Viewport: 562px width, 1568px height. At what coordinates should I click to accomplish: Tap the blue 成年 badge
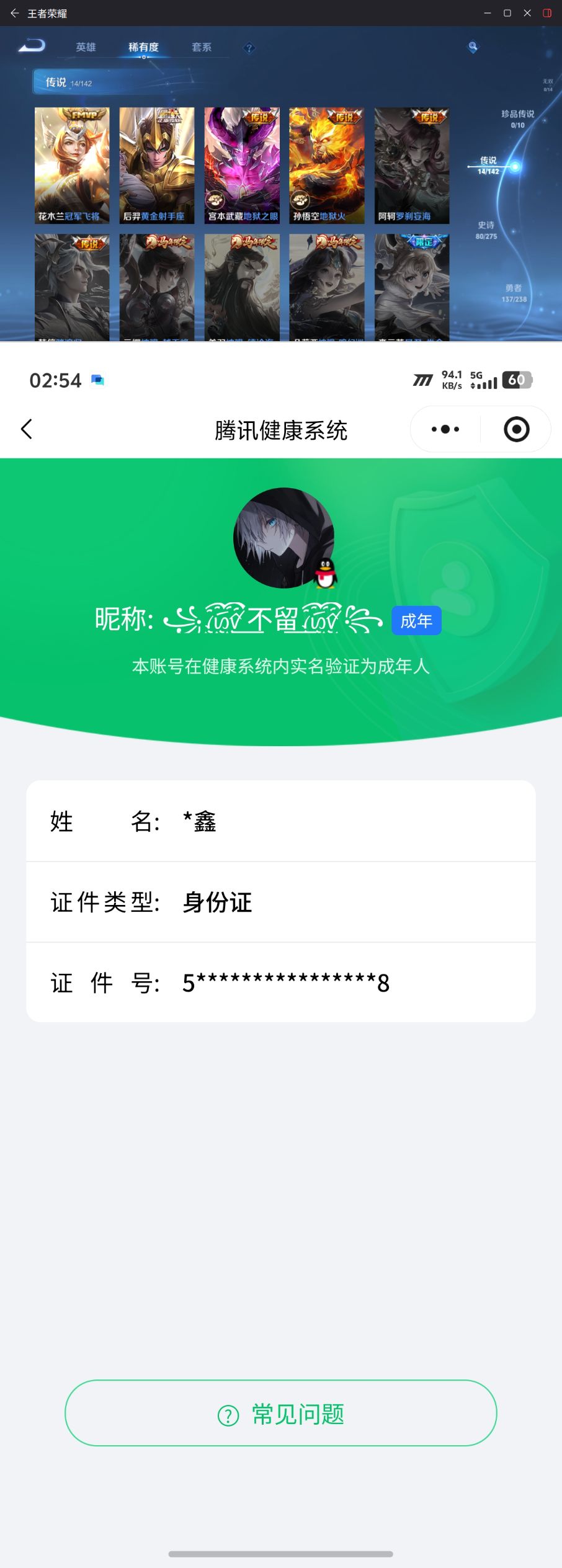click(x=415, y=620)
